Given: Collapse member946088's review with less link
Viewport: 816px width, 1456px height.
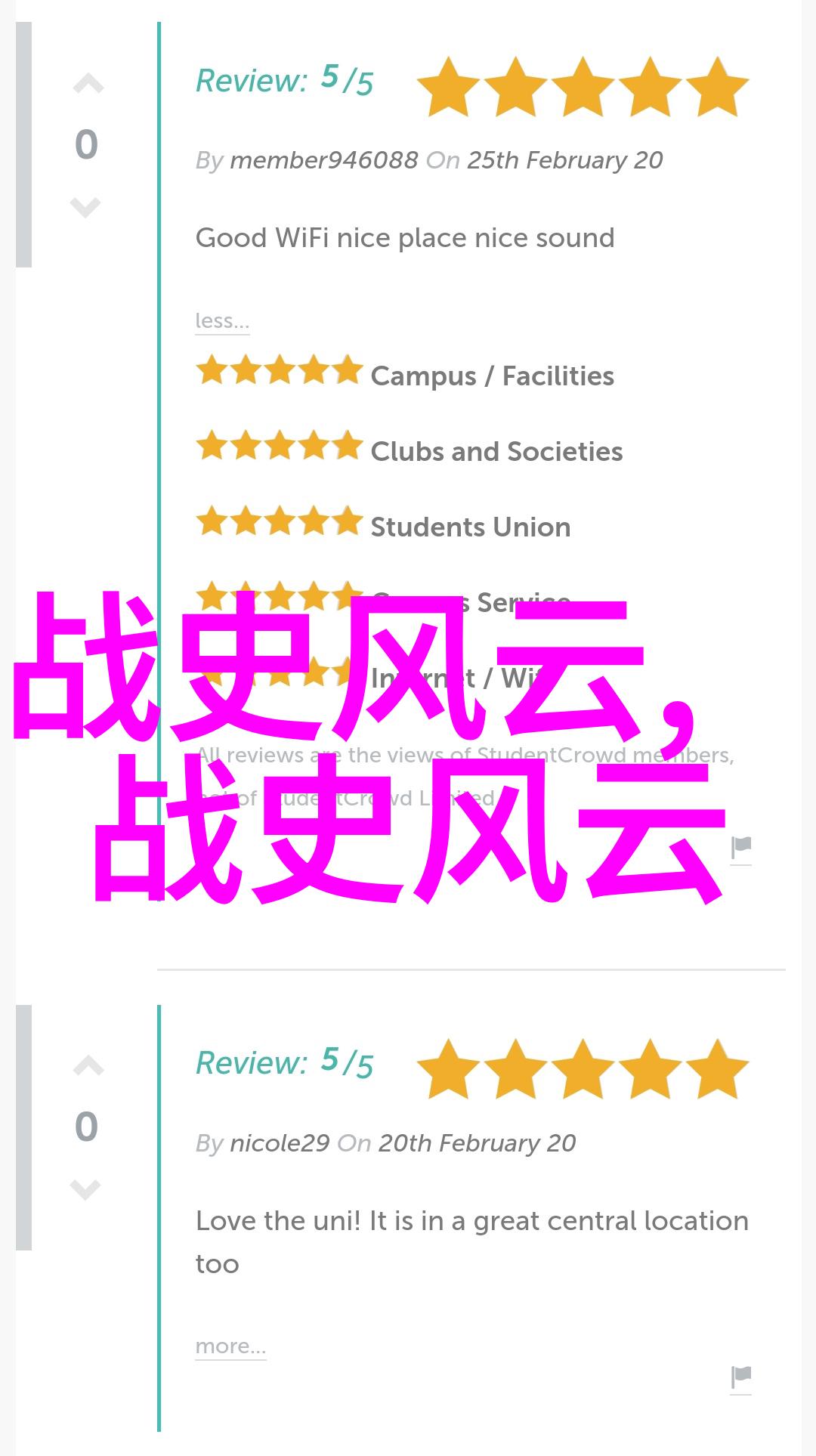Looking at the screenshot, I should 221,321.
